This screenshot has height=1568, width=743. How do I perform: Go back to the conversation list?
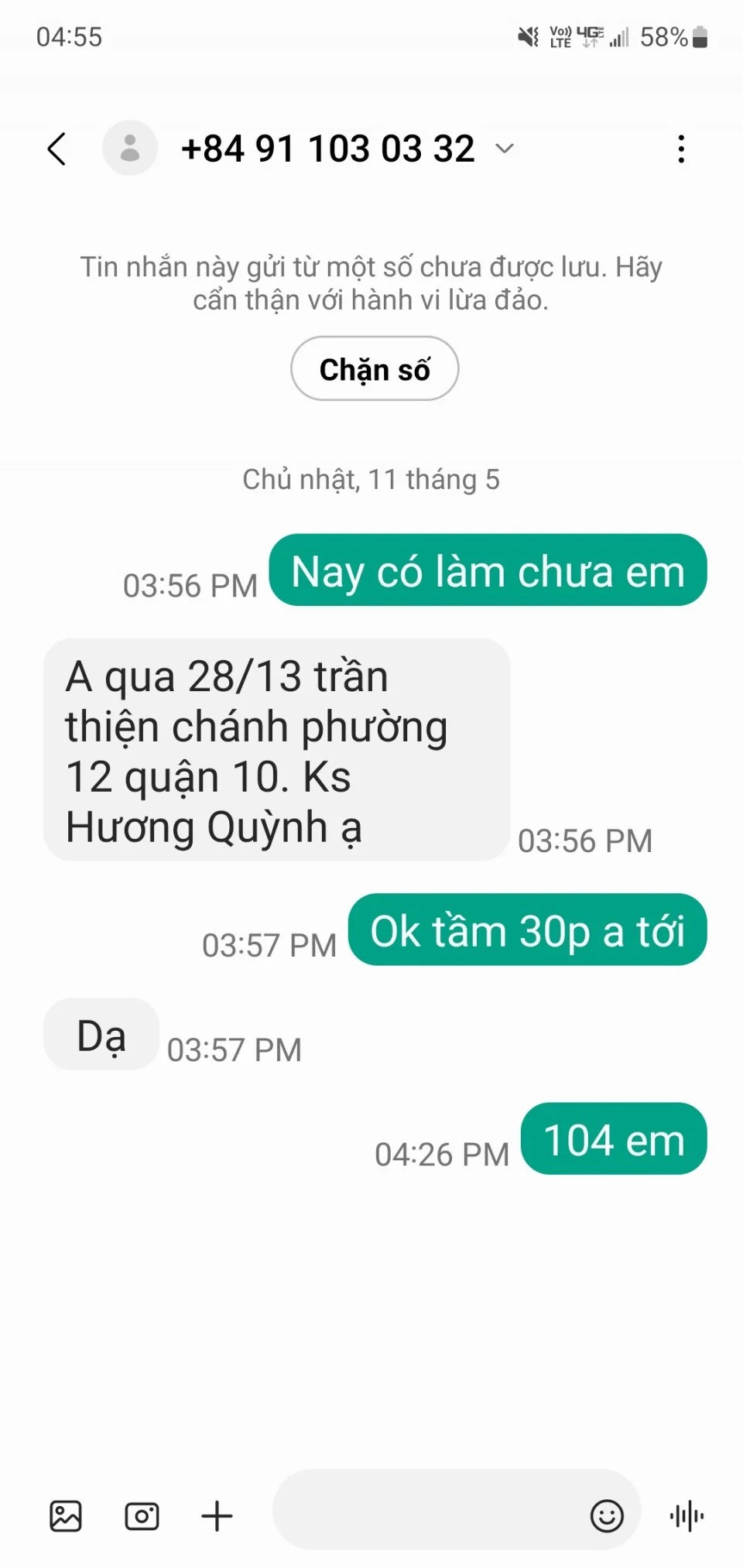56,149
